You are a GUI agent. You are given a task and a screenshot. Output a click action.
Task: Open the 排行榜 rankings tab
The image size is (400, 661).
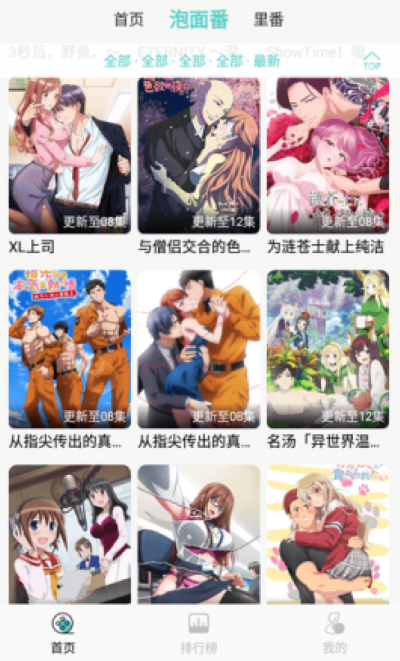[199, 633]
